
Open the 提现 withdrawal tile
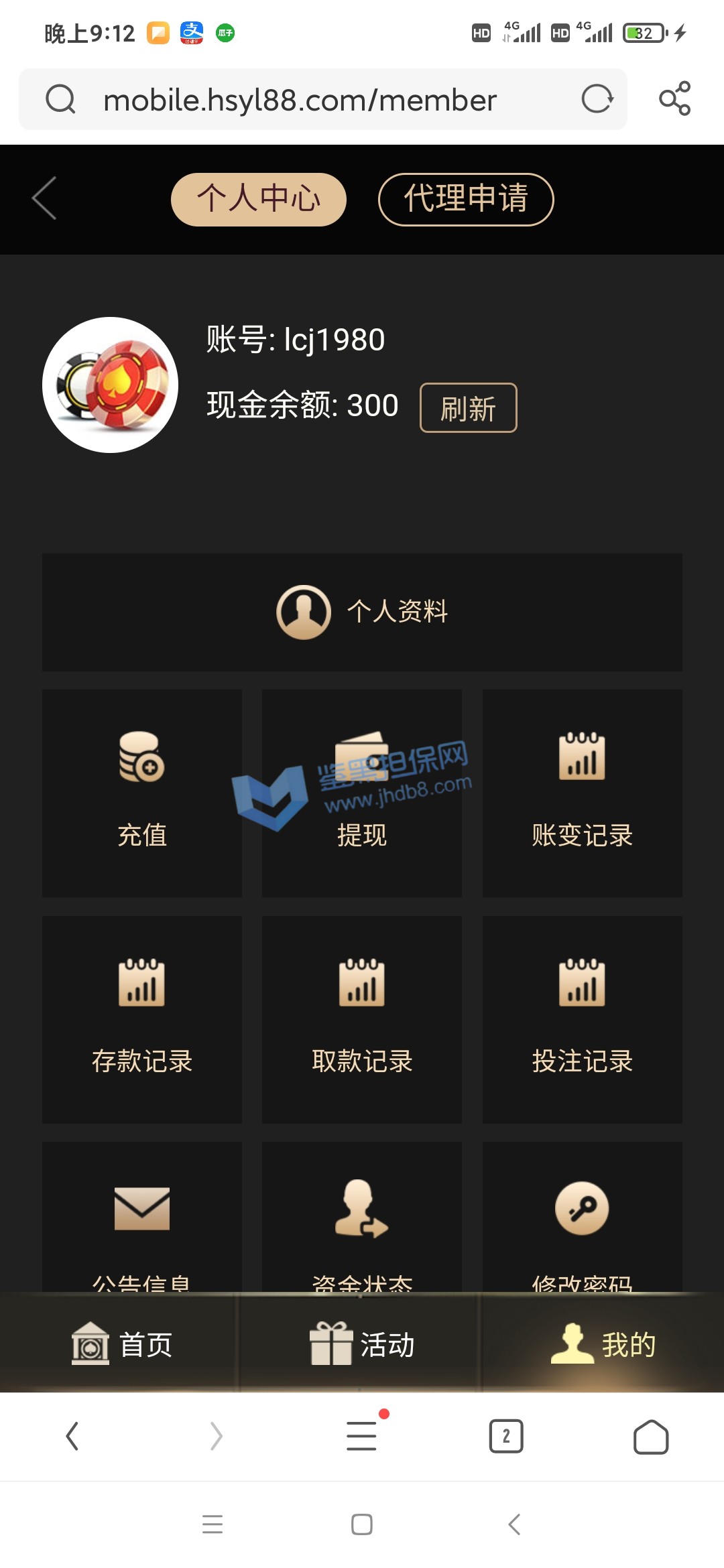[x=362, y=793]
